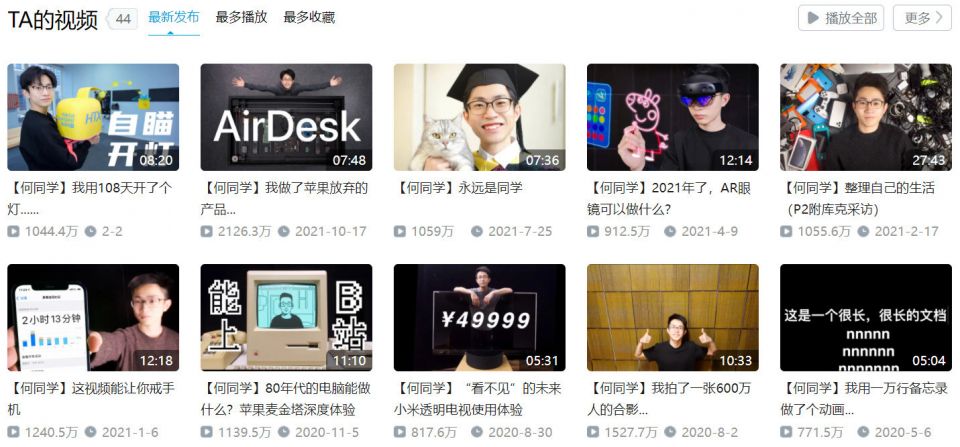
Task: Sort videos by 最多收藏
Action: point(309,17)
